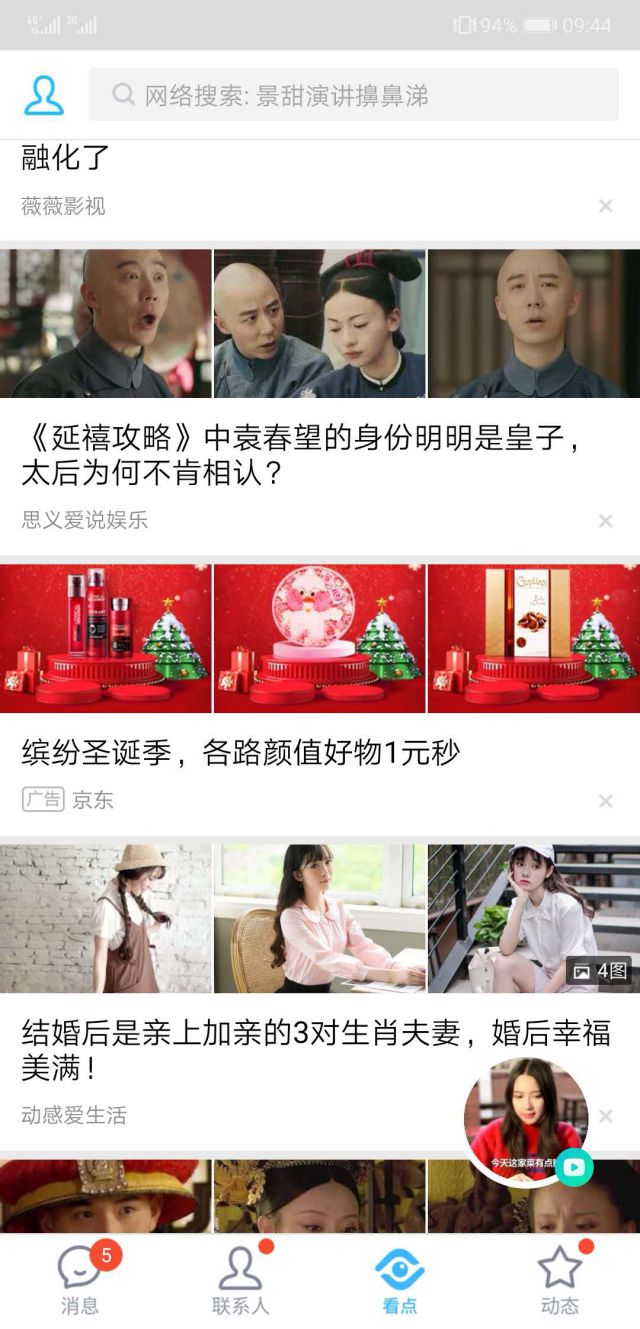Go to the 动态 tab

pyautogui.click(x=560, y=1280)
